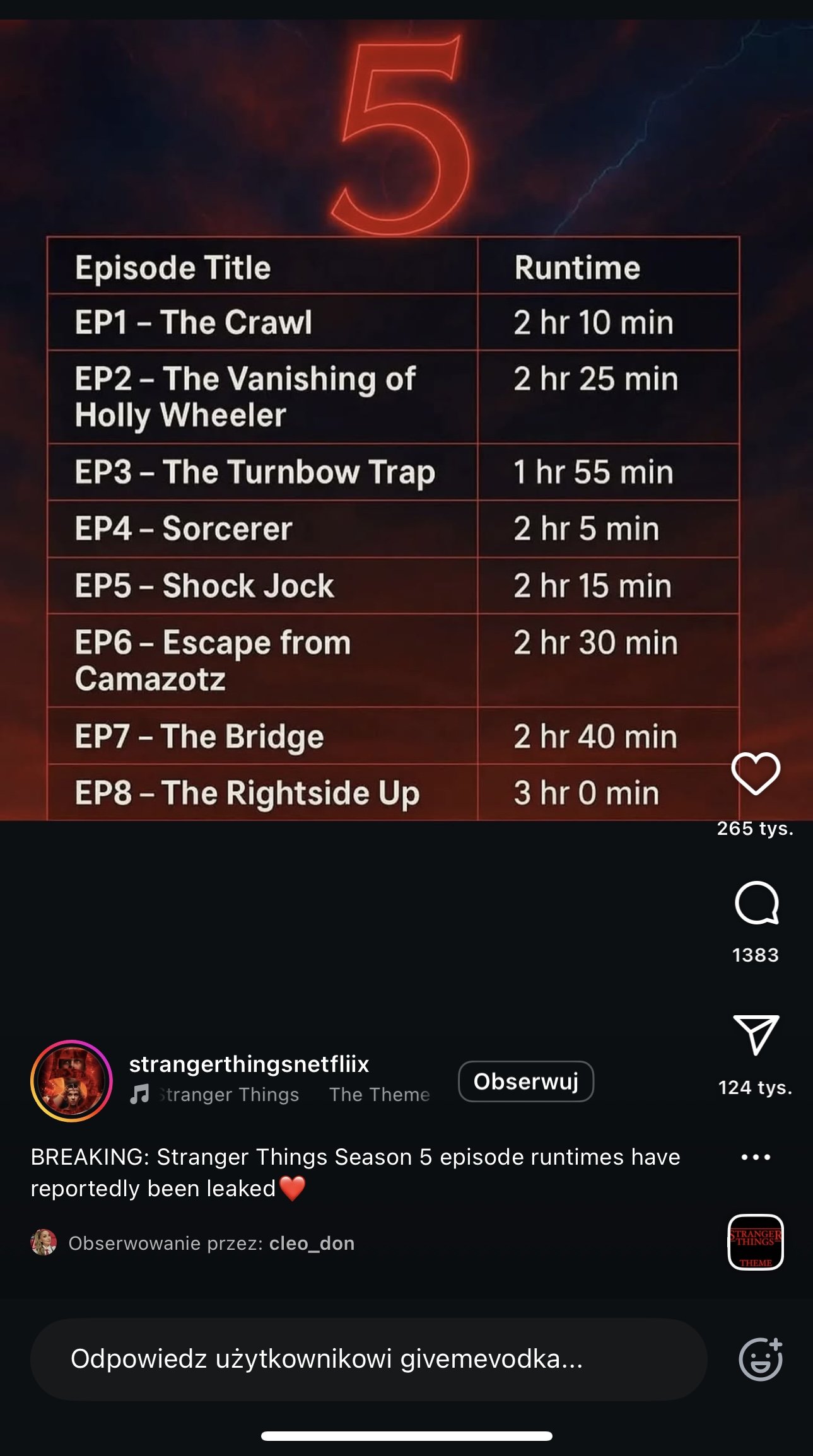Open the comments on this reel
Viewport: 813px width, 1456px height.
pos(756,902)
